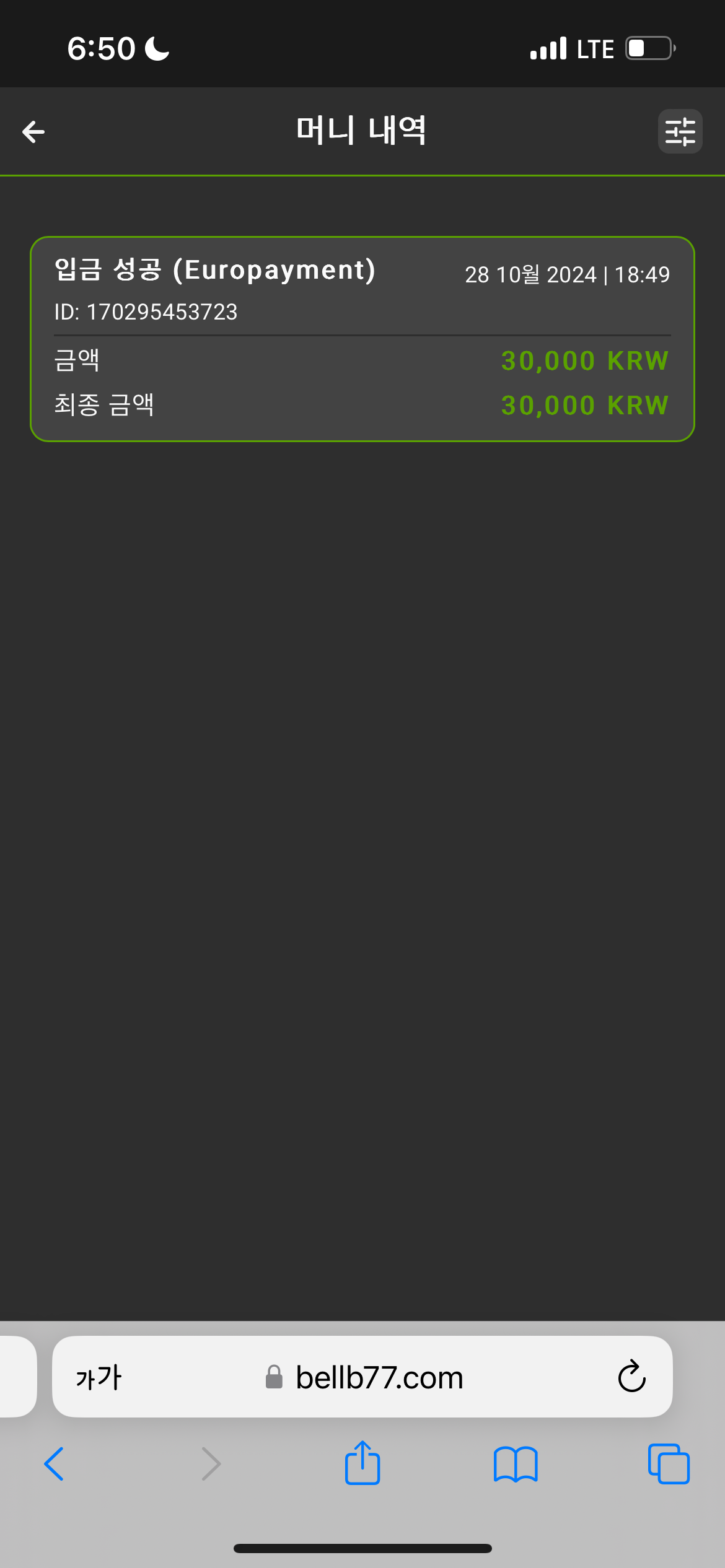The image size is (725, 1568).
Task: Open the 가가 page settings menu
Action: point(99,1377)
